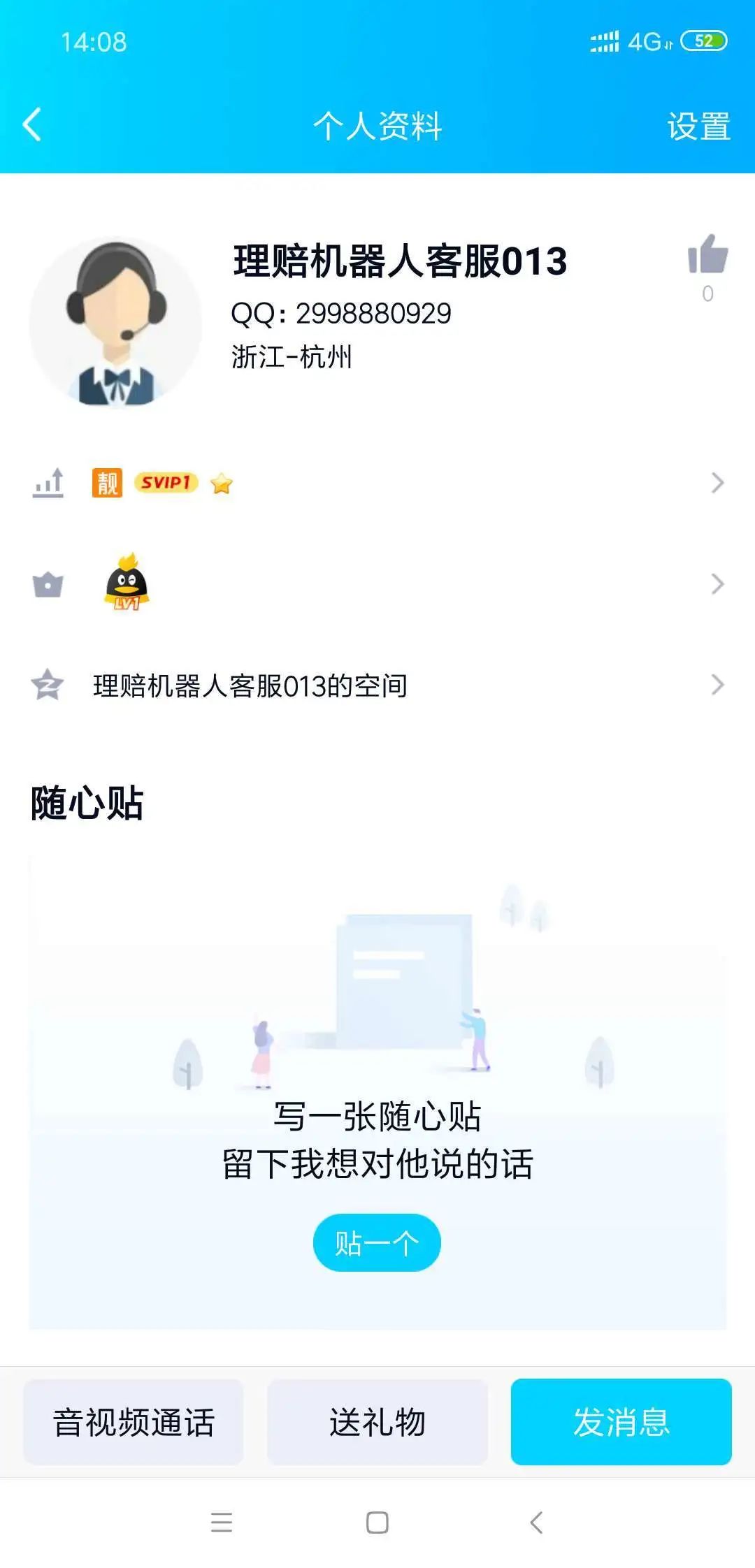Select the crown icon in privileges row
This screenshot has height=1568, width=755.
[x=47, y=586]
